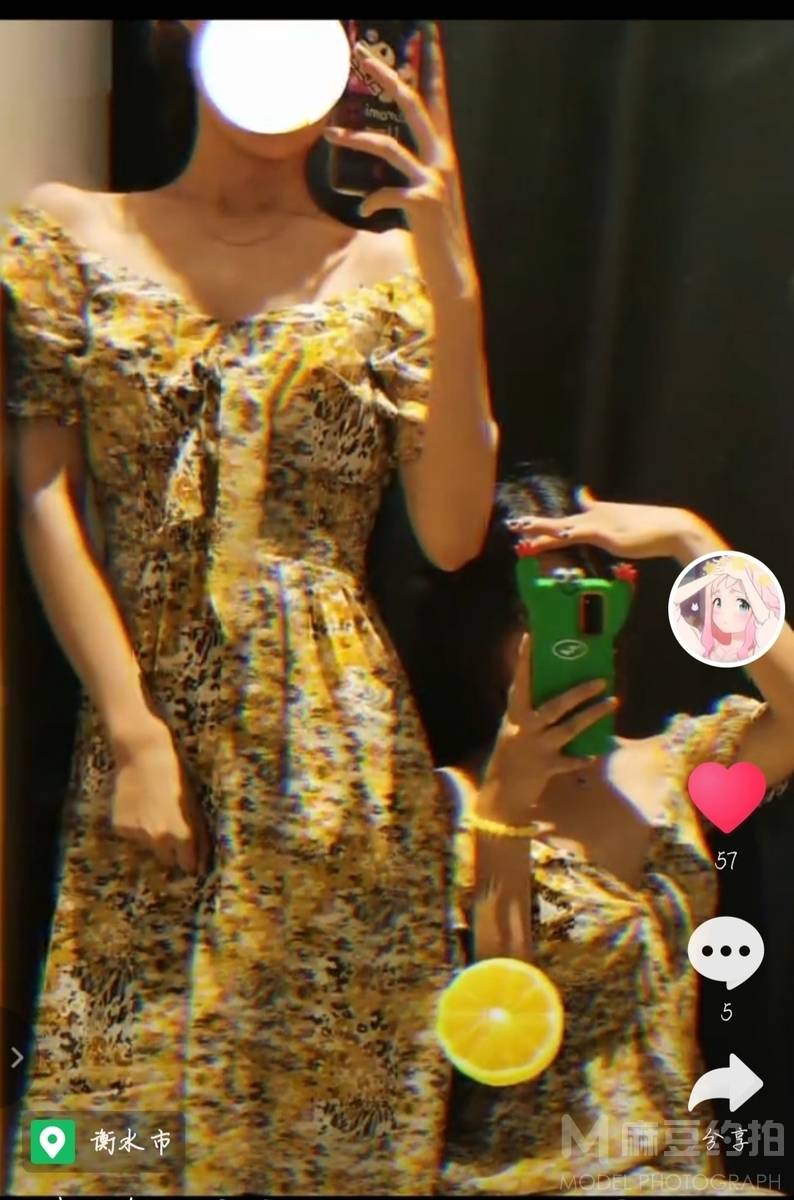794x1200 pixels.
Task: Share this video via the arrow icon
Action: (x=726, y=1084)
